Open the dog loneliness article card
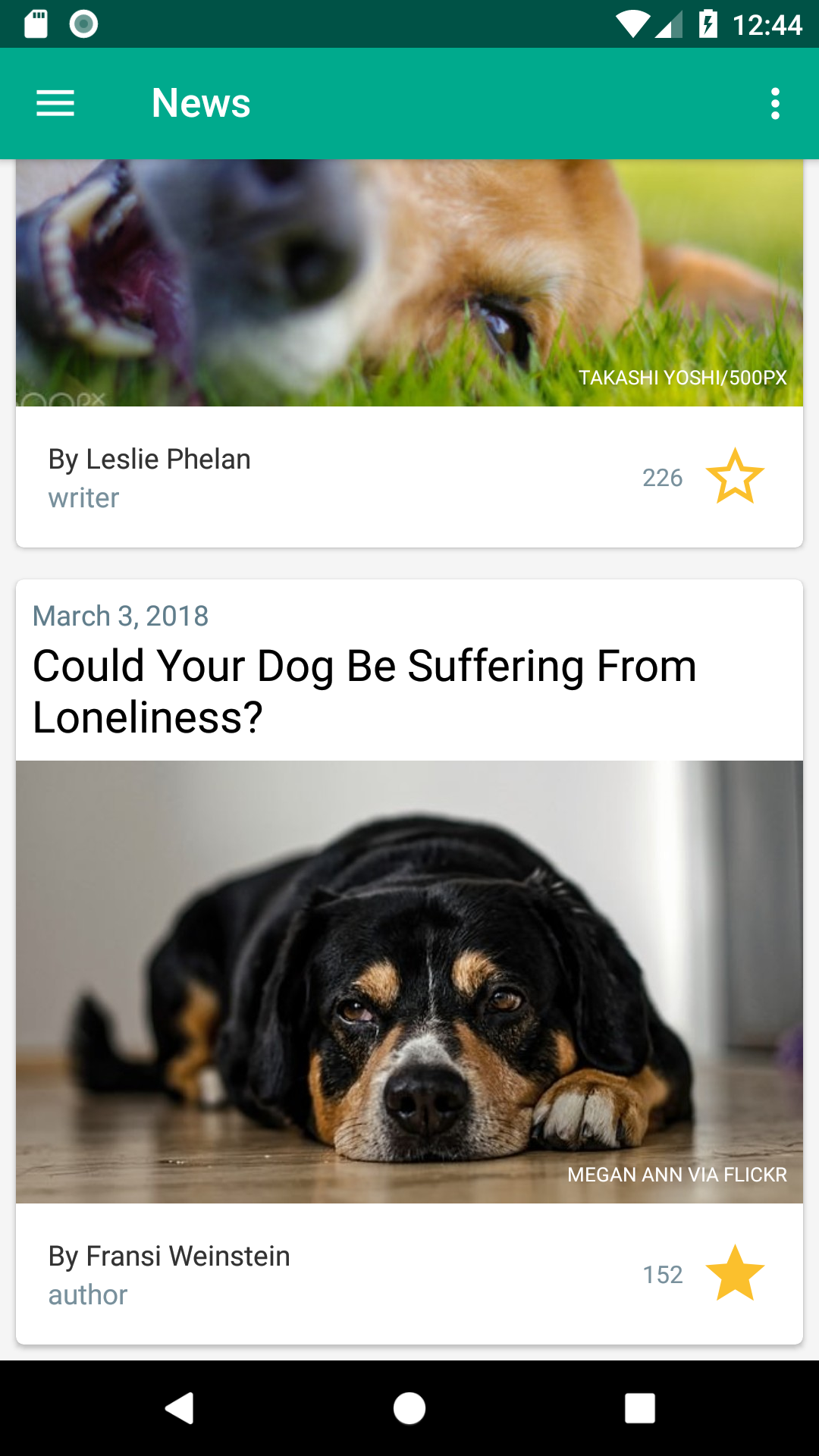 tap(409, 962)
